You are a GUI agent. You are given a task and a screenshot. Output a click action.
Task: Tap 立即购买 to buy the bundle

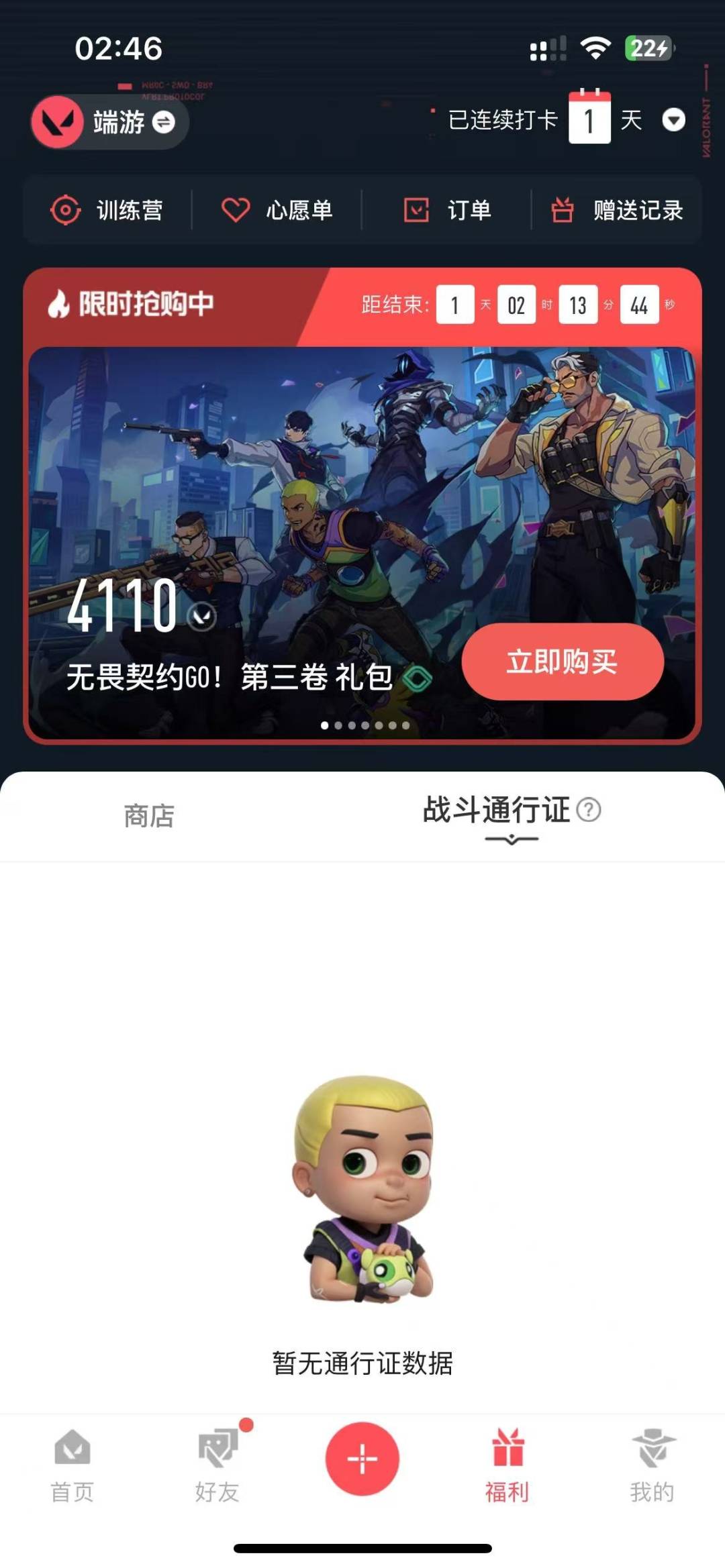point(563,662)
